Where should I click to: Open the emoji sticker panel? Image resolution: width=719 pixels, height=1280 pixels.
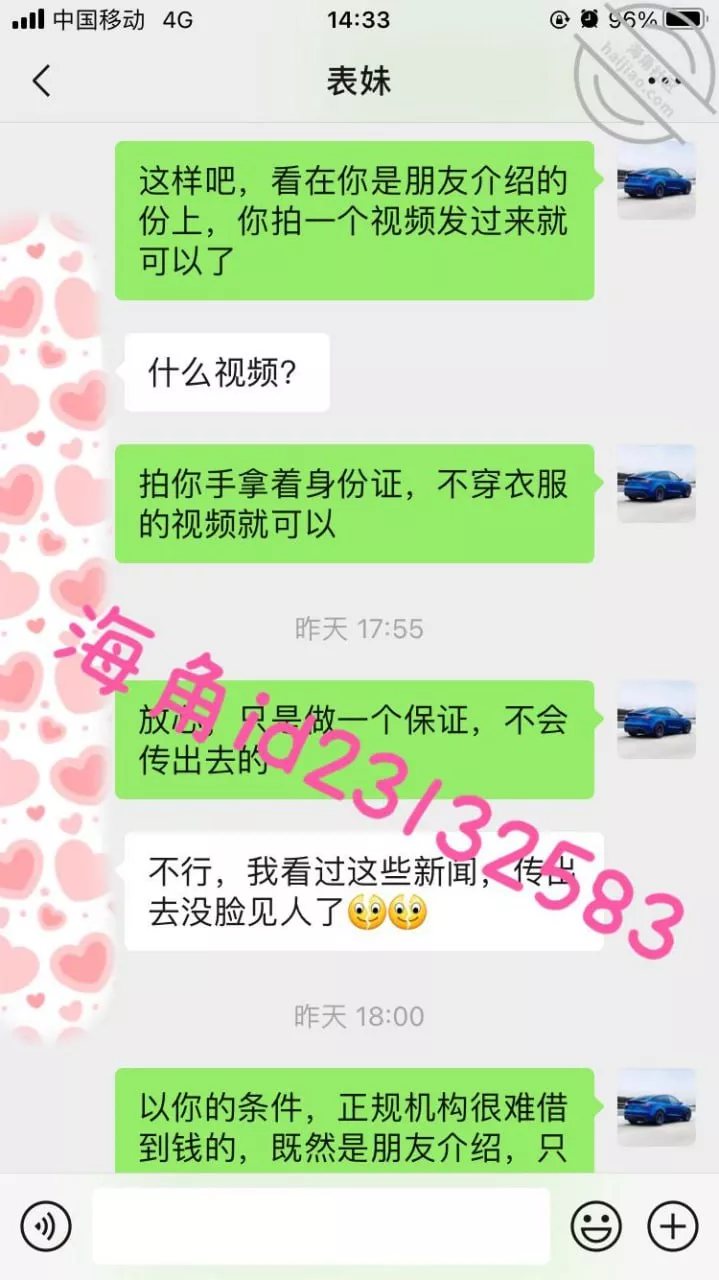(x=596, y=1225)
